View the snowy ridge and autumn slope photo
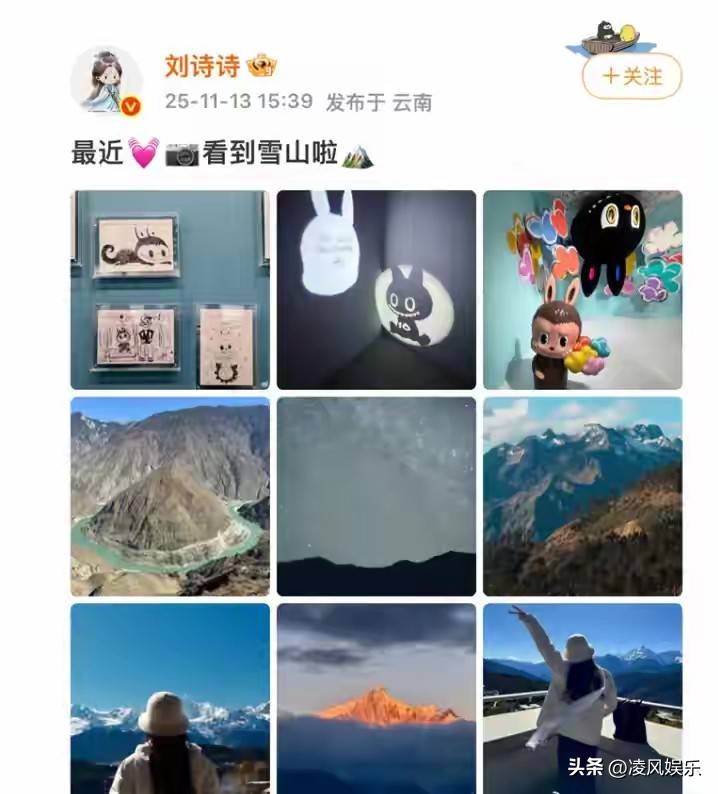 click(x=582, y=496)
